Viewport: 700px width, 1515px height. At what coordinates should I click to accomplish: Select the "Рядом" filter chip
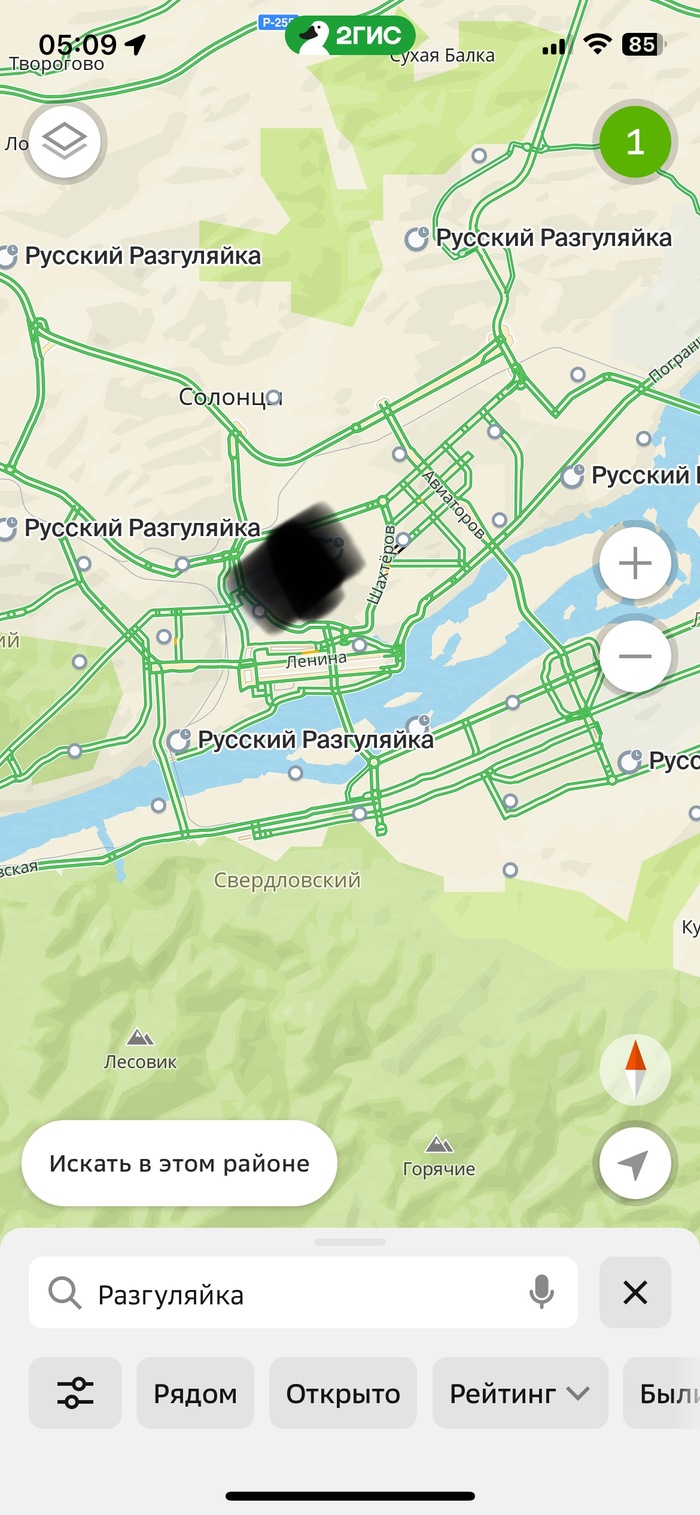pos(195,1394)
